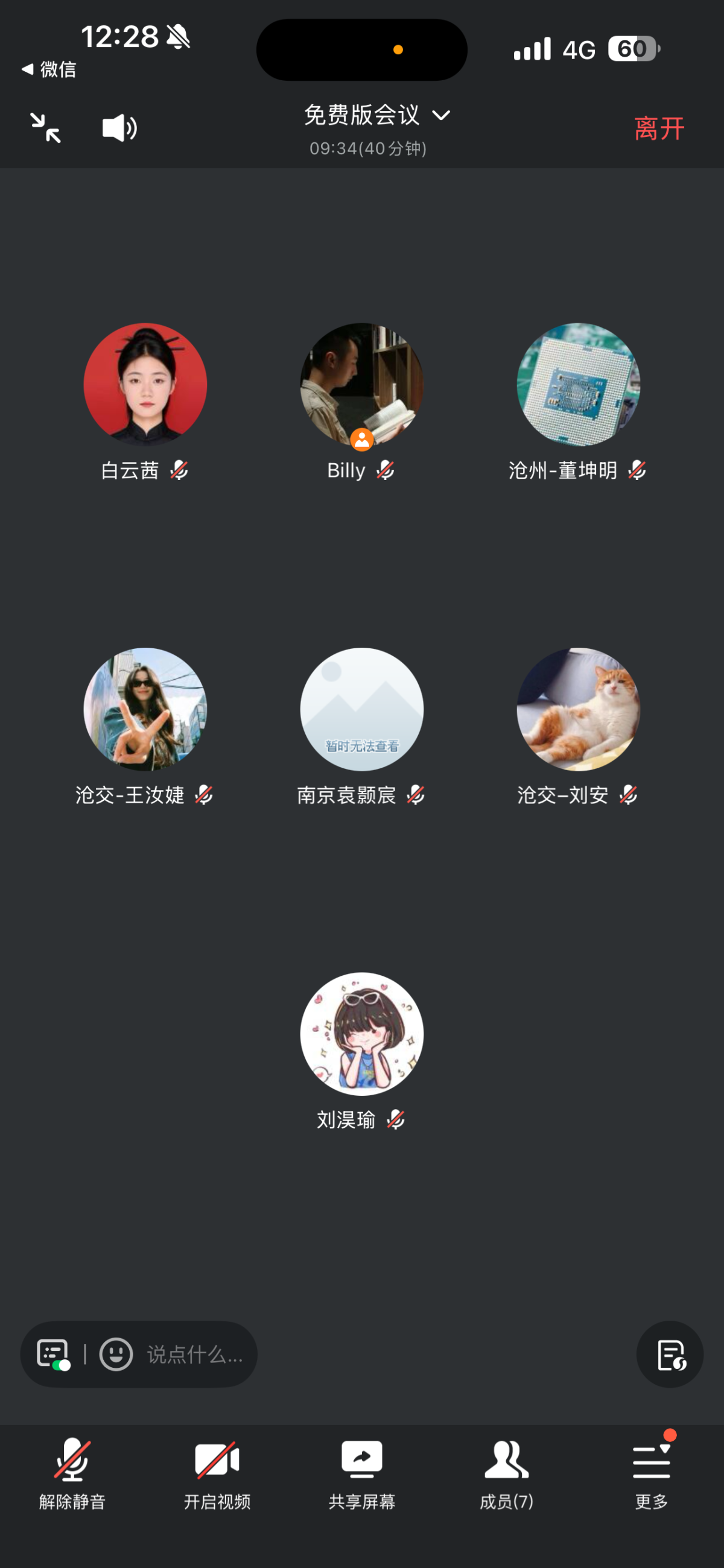Viewport: 724px width, 1568px height.
Task: Toggle the speaker audio output
Action: (x=119, y=128)
